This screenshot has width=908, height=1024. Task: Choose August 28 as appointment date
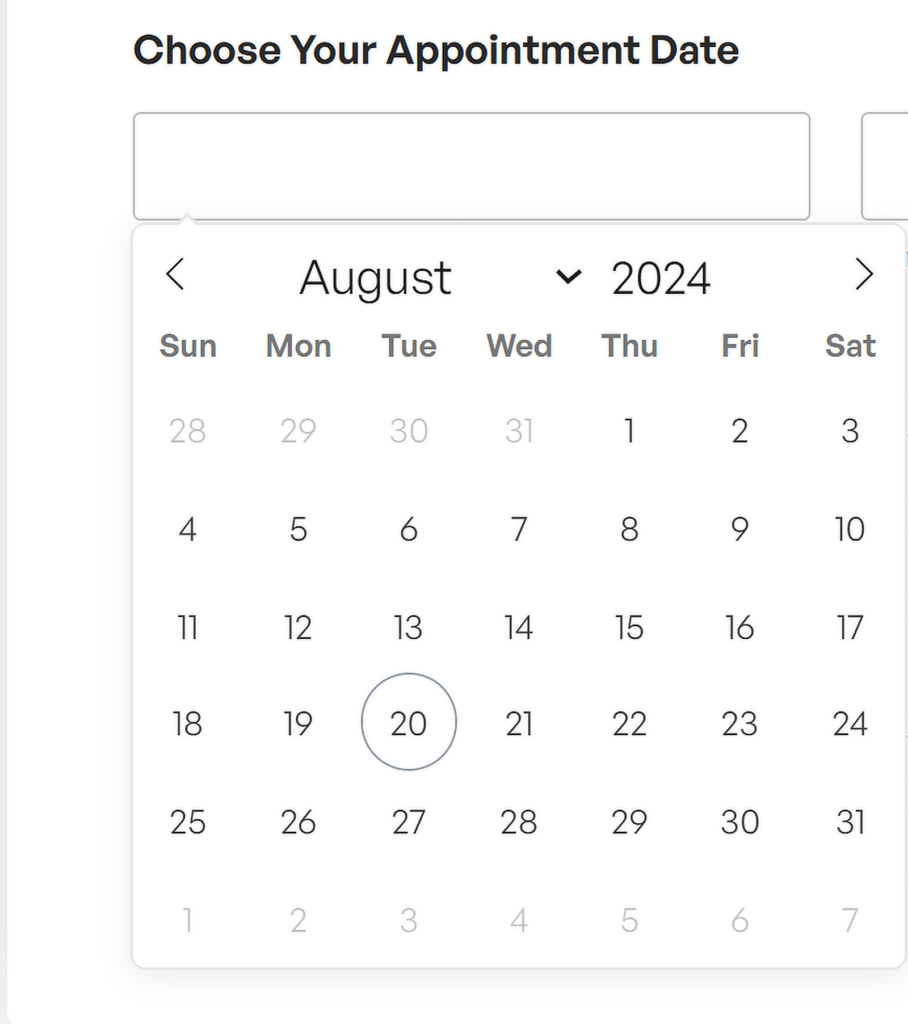[x=518, y=822]
